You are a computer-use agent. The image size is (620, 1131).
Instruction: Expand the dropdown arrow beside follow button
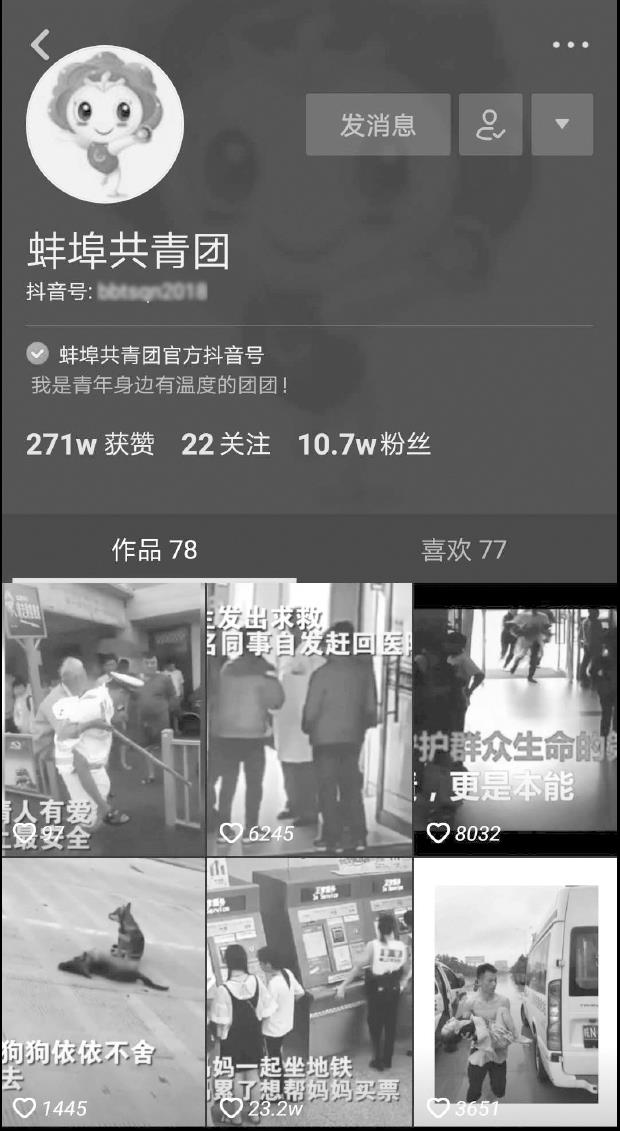562,125
